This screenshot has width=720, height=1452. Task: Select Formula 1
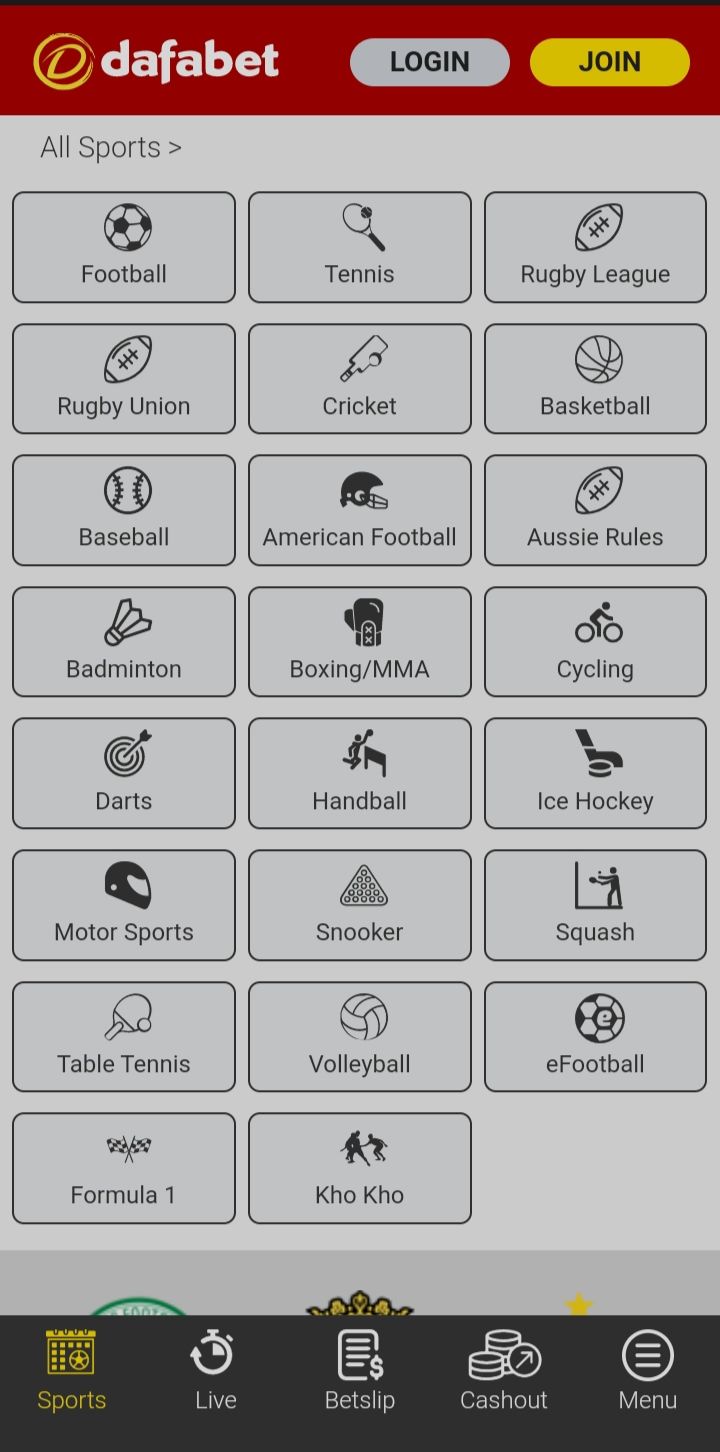click(124, 1168)
